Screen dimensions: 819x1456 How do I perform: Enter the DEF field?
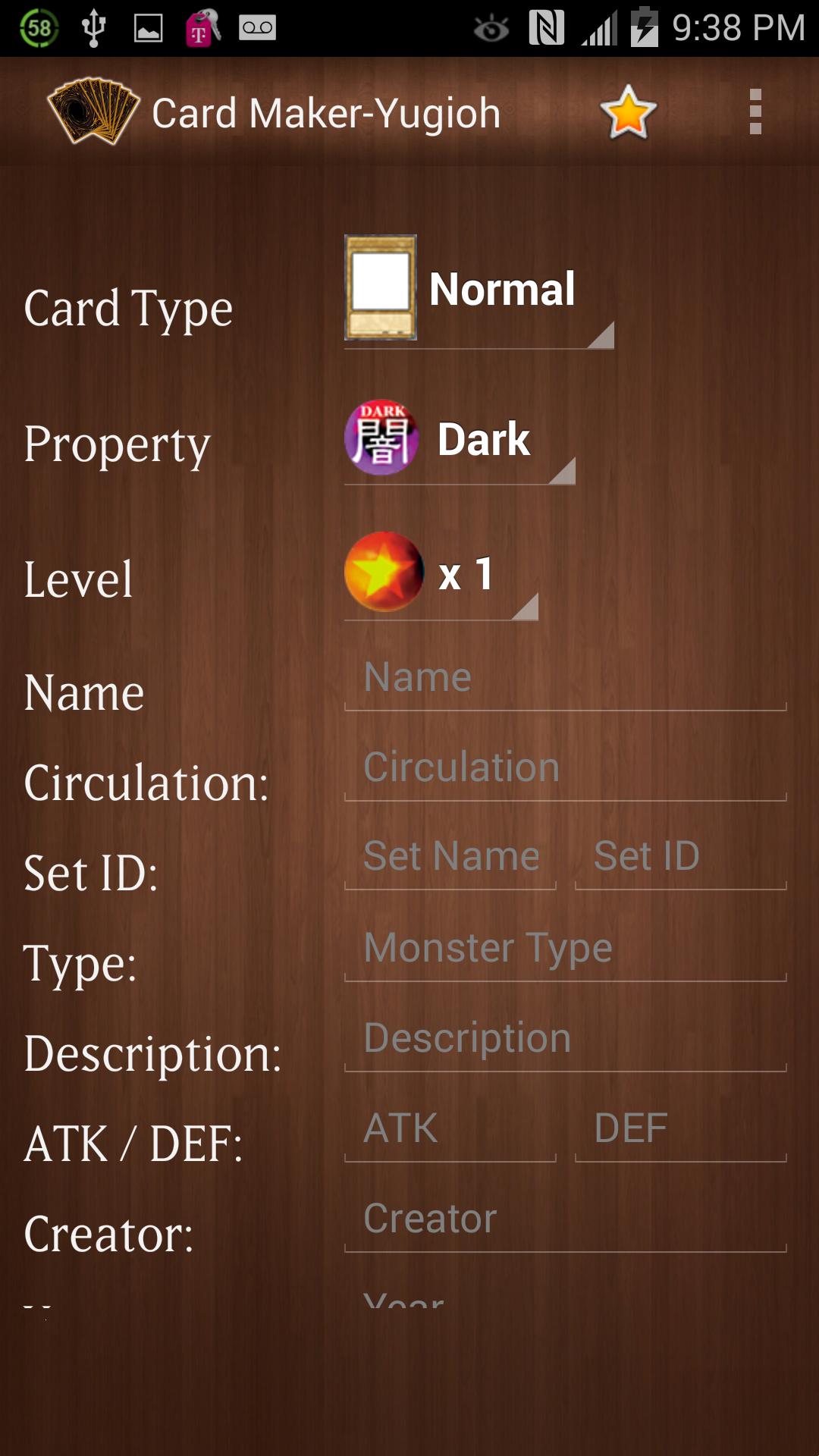click(680, 1128)
